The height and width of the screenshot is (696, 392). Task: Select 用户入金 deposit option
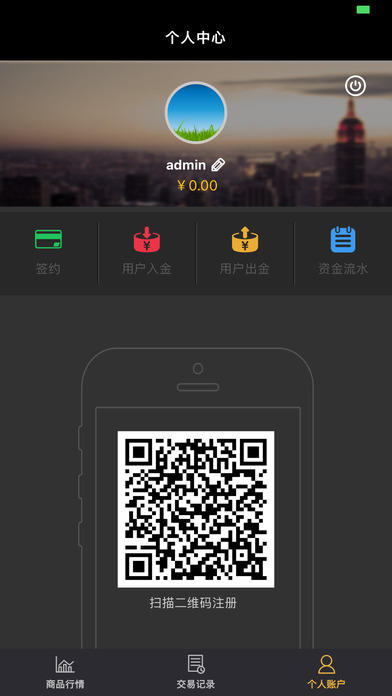(147, 252)
